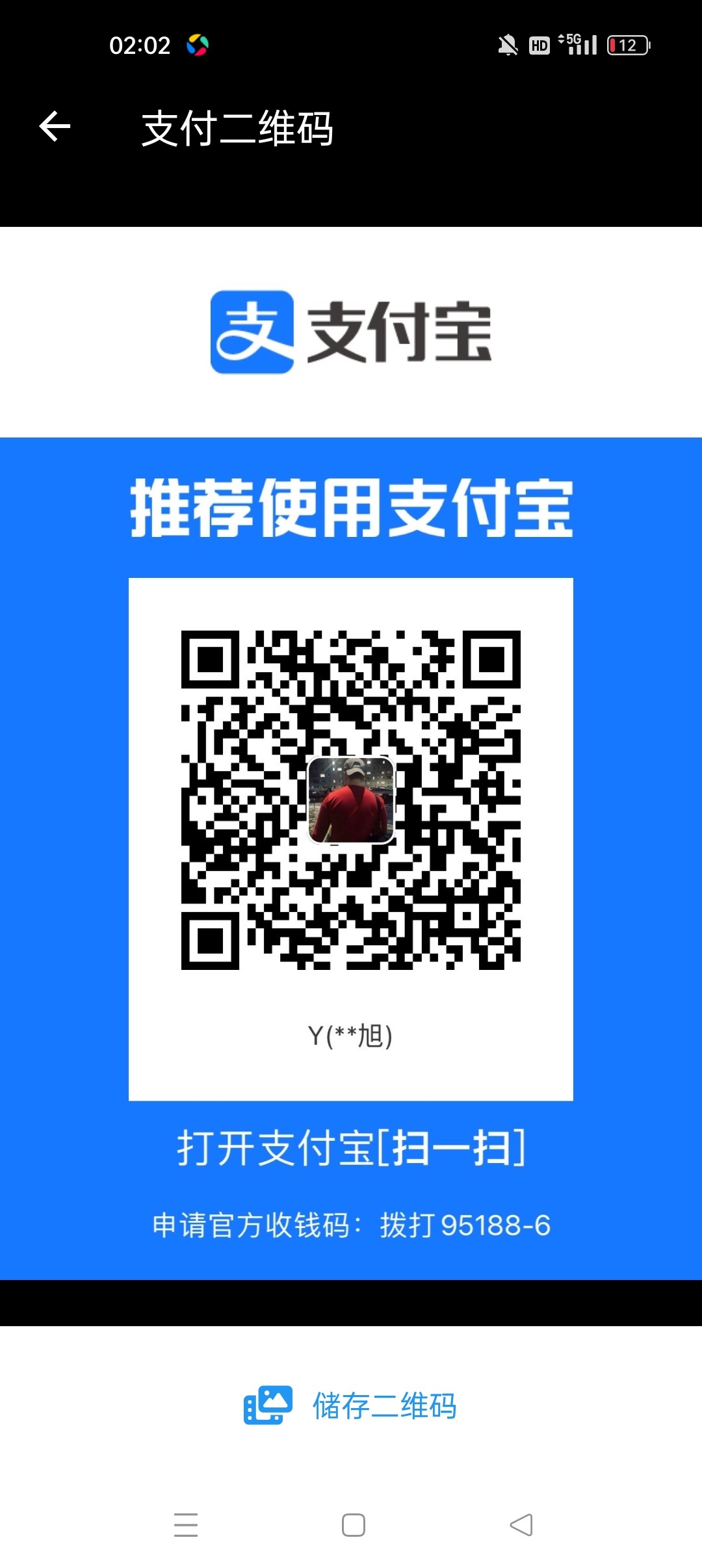The image size is (702, 1568).
Task: Save QR code via 储存二维码
Action: click(351, 1405)
